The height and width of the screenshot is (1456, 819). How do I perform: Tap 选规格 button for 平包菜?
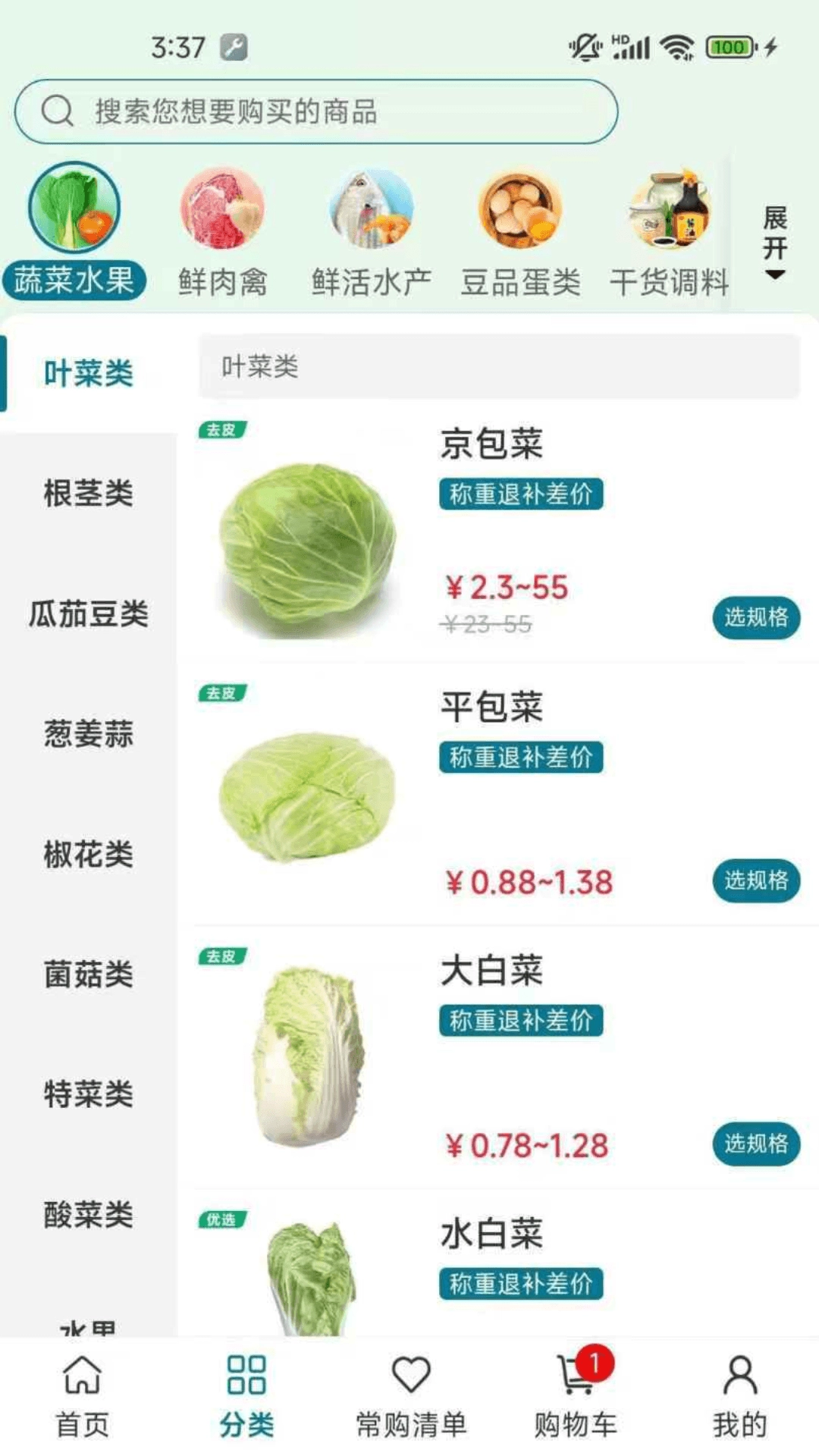pos(755,880)
